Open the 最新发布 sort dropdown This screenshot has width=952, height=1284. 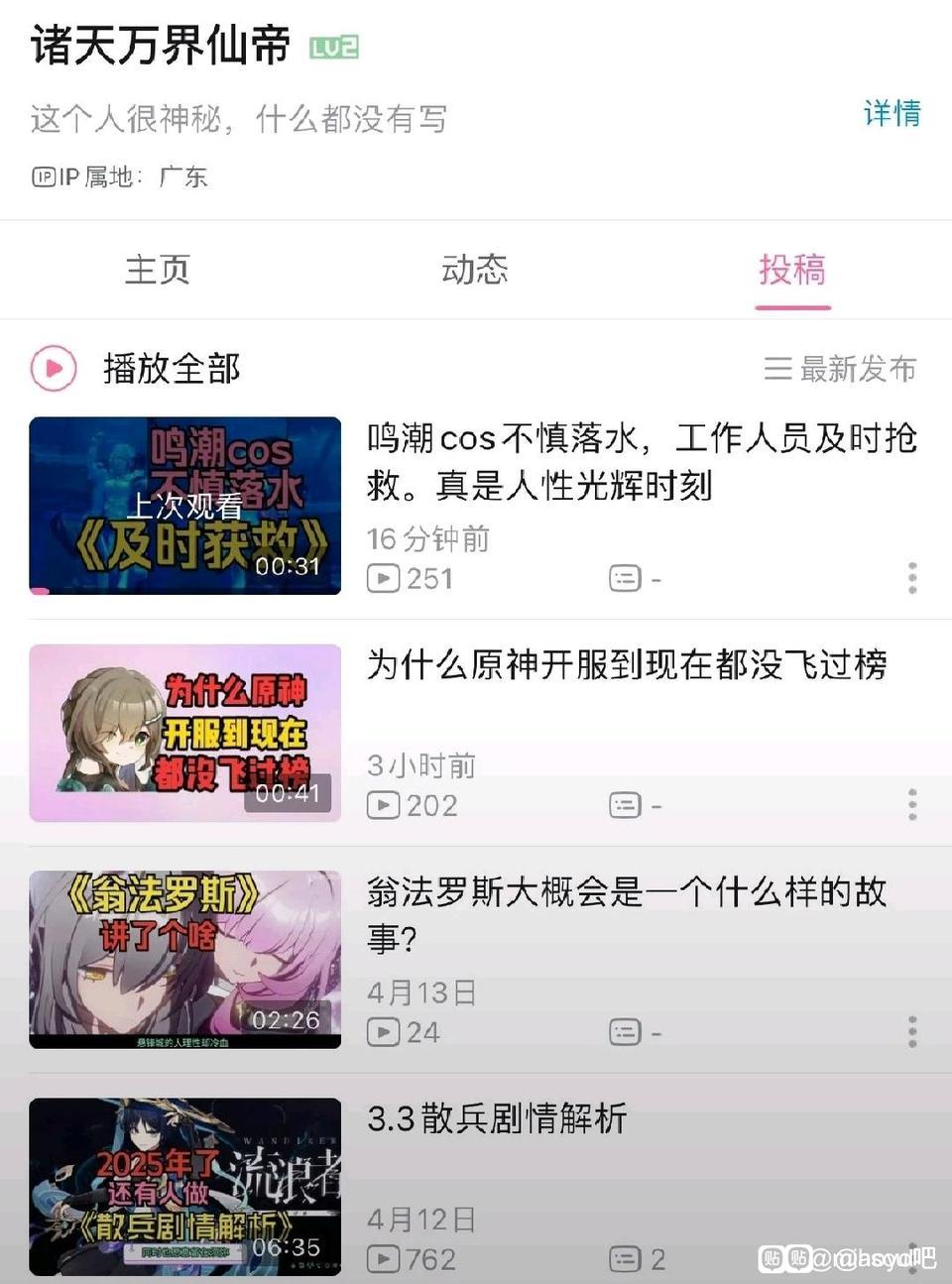point(840,369)
